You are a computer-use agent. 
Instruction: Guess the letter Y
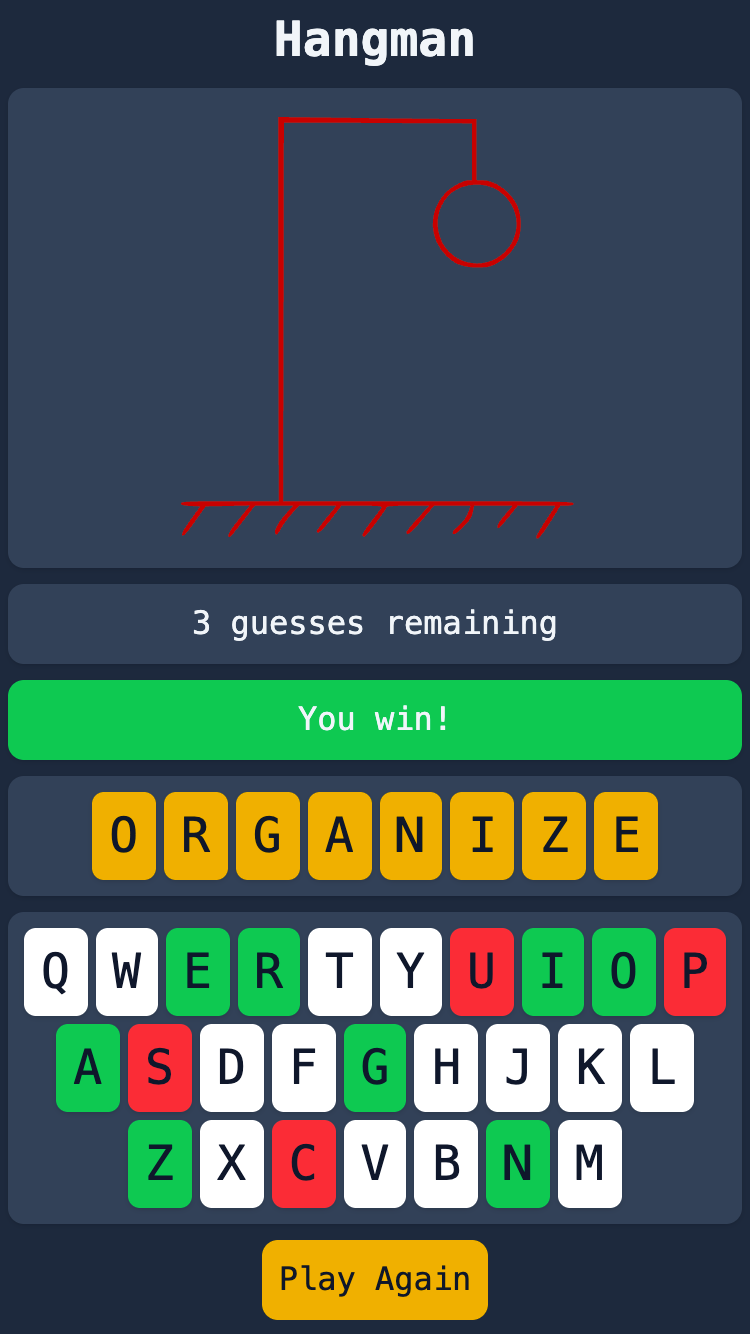(x=411, y=972)
